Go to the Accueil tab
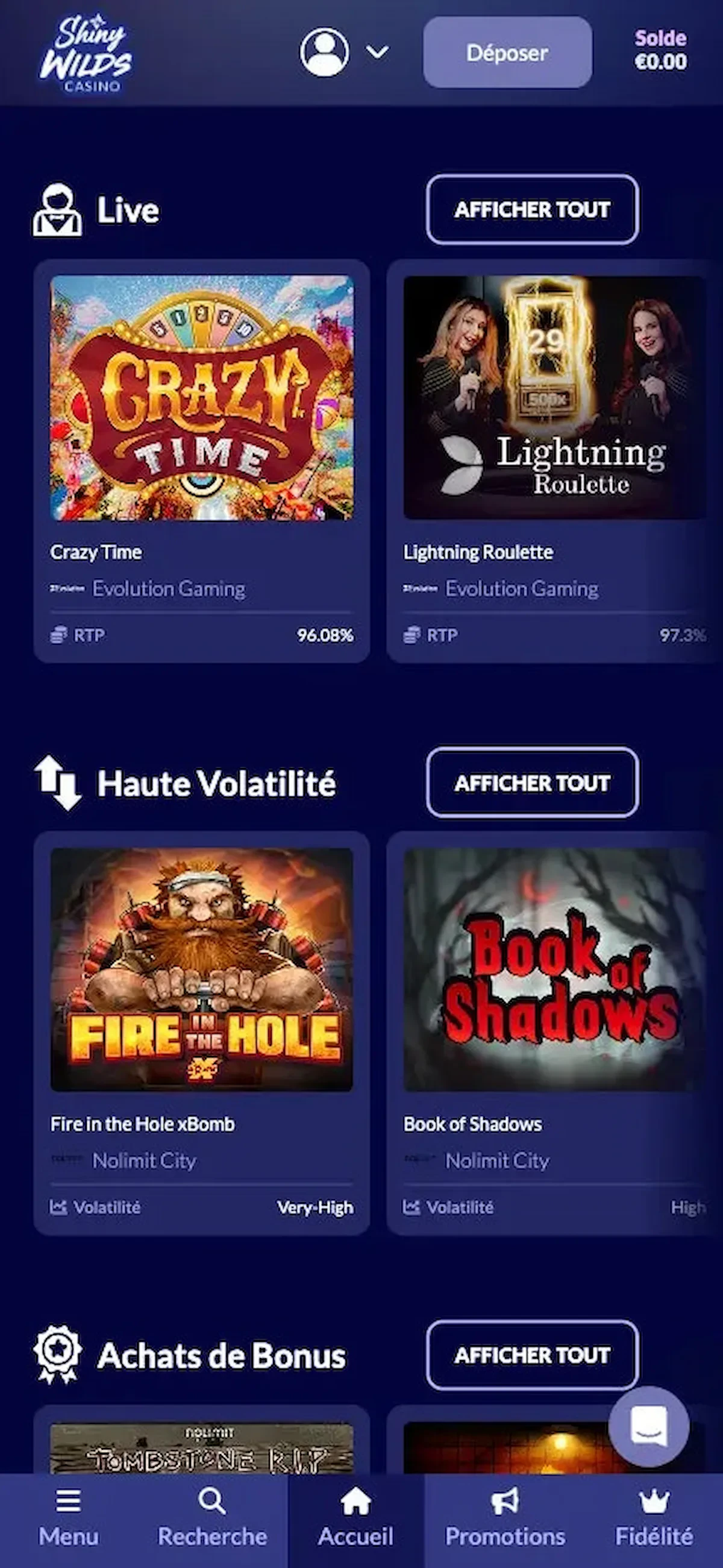This screenshot has width=723, height=1568. click(355, 1519)
